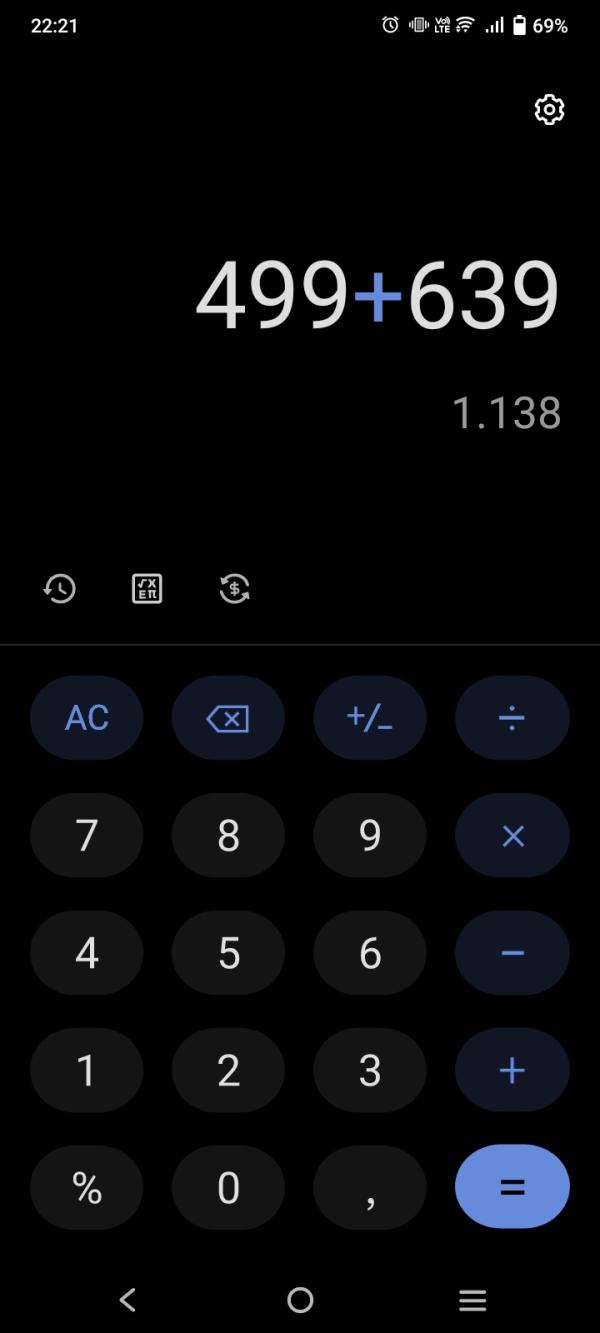Viewport: 600px width, 1333px height.
Task: Enter digit 3
Action: click(x=370, y=1071)
